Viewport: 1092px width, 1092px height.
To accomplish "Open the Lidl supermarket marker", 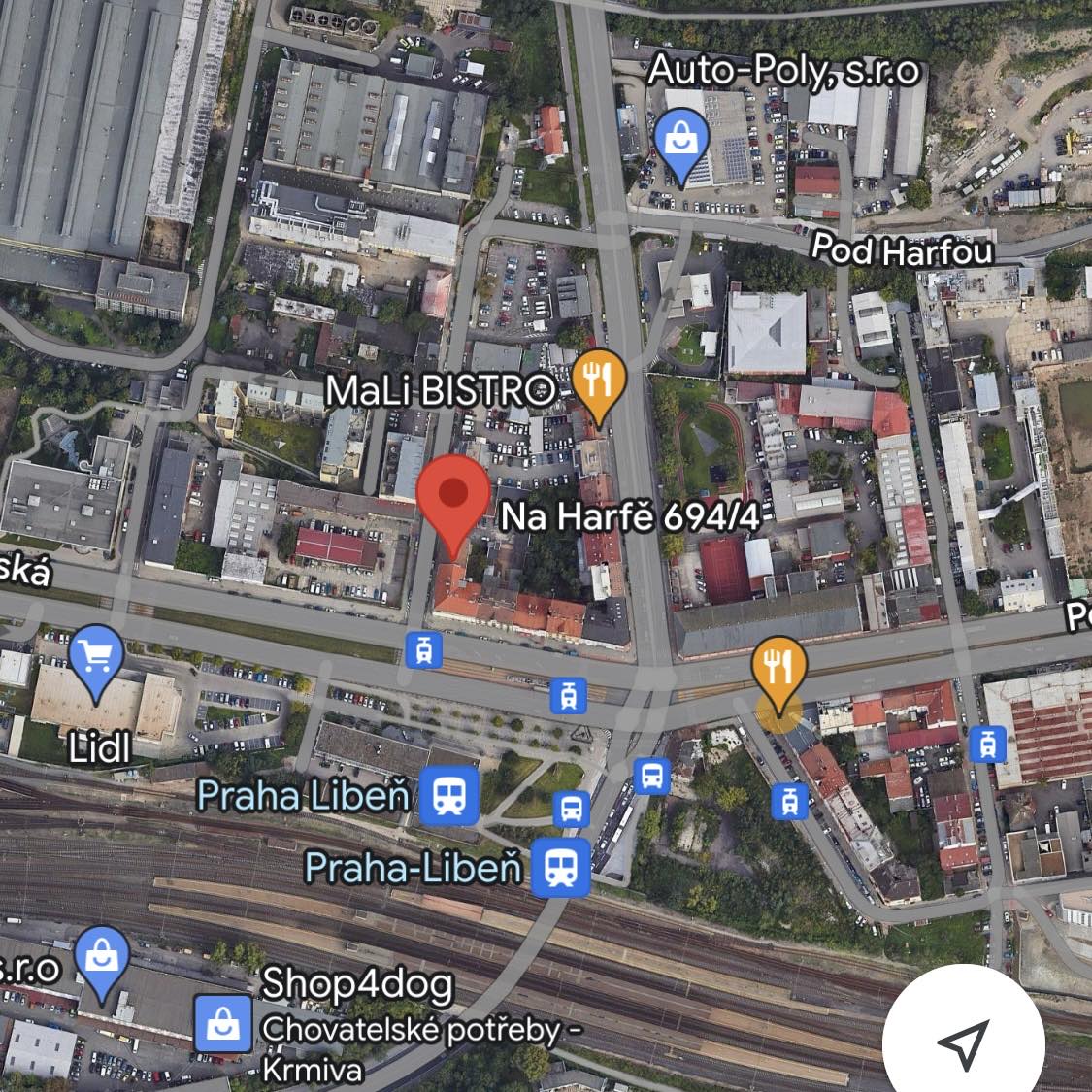I will click(96, 660).
